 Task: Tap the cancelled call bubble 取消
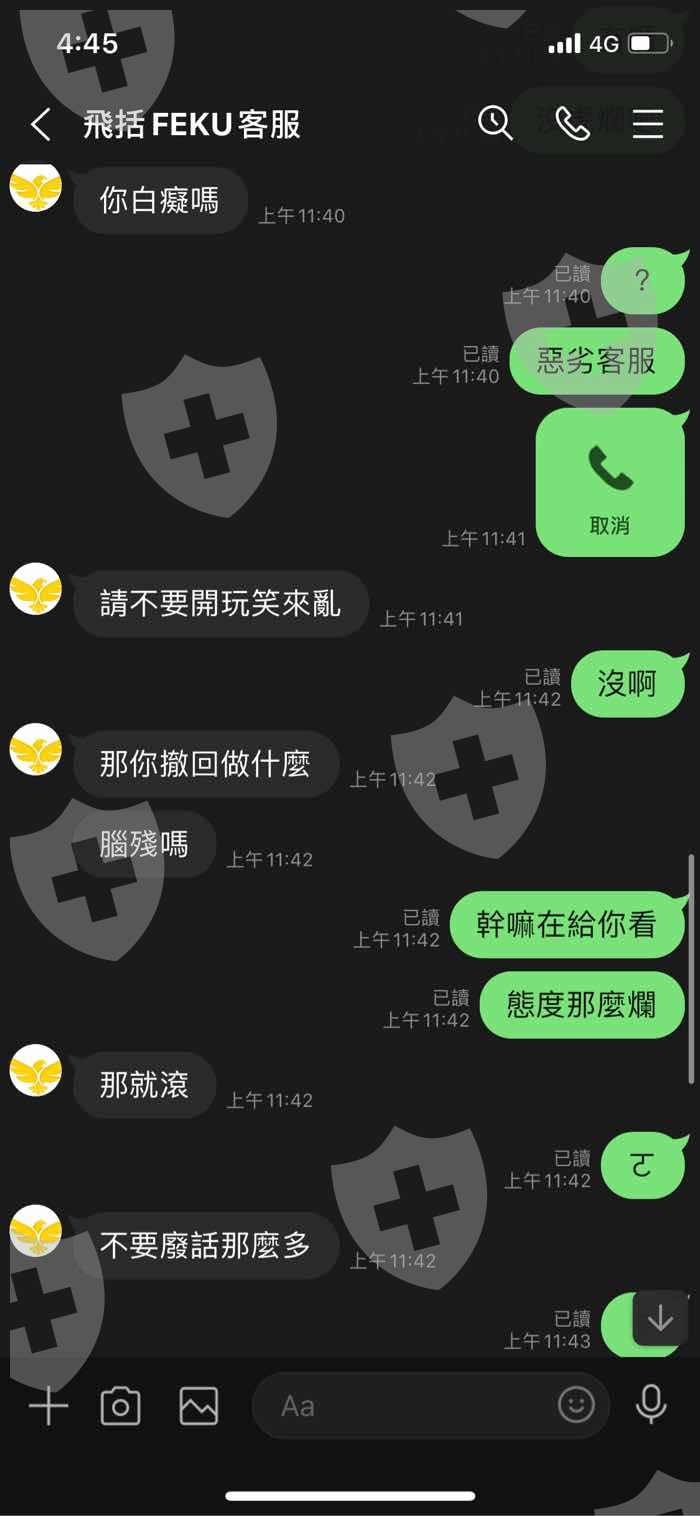pos(610,482)
